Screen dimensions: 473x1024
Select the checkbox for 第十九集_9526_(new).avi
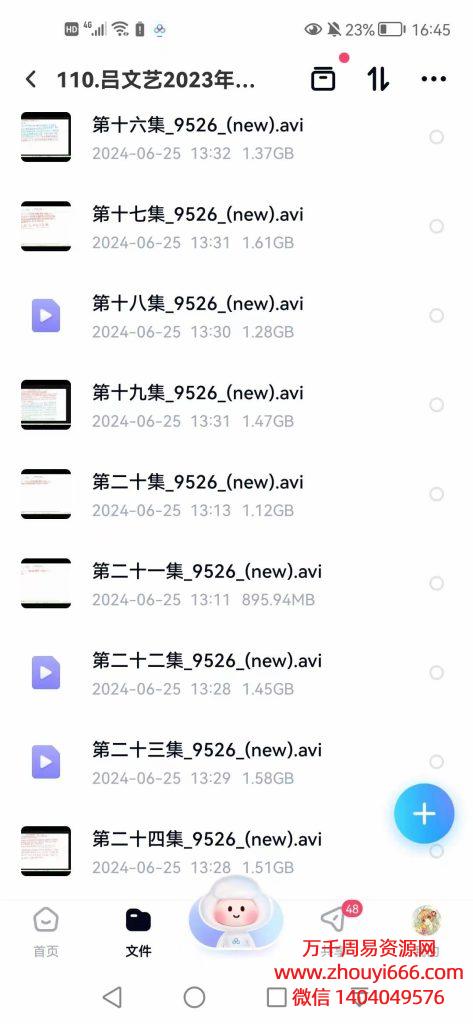[x=436, y=405]
